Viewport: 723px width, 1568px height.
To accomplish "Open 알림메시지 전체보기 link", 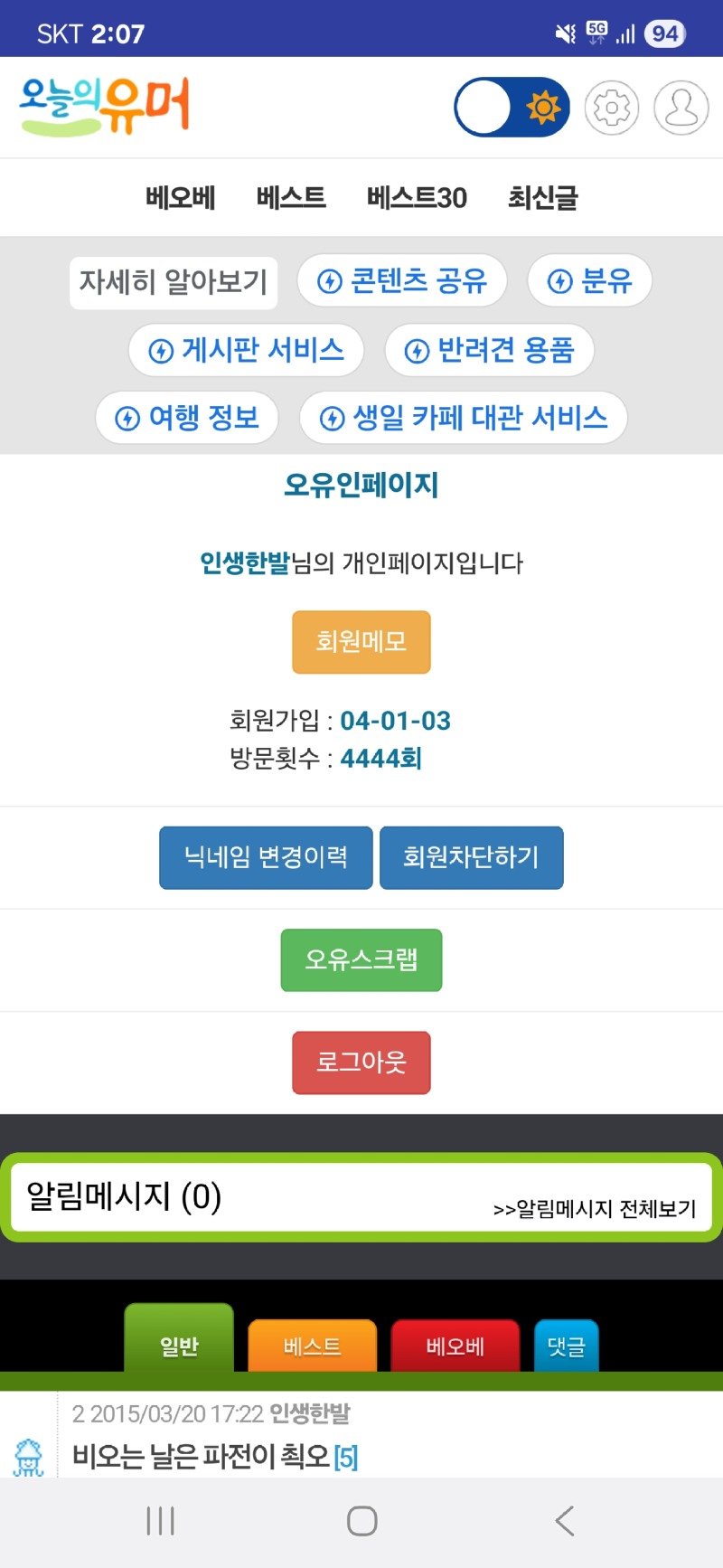I will pyautogui.click(x=595, y=1209).
